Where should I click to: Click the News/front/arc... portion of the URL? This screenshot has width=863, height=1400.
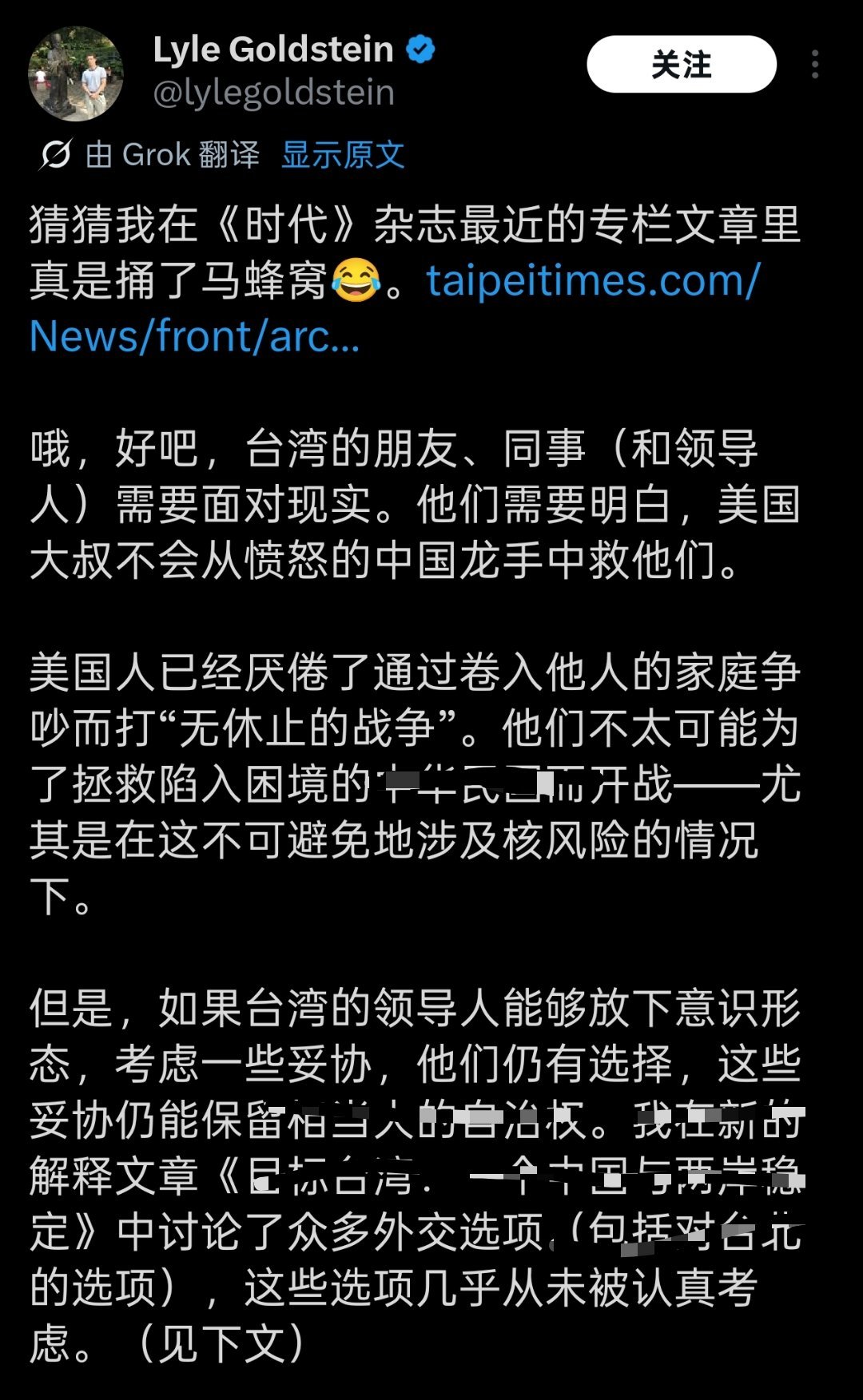(x=192, y=335)
